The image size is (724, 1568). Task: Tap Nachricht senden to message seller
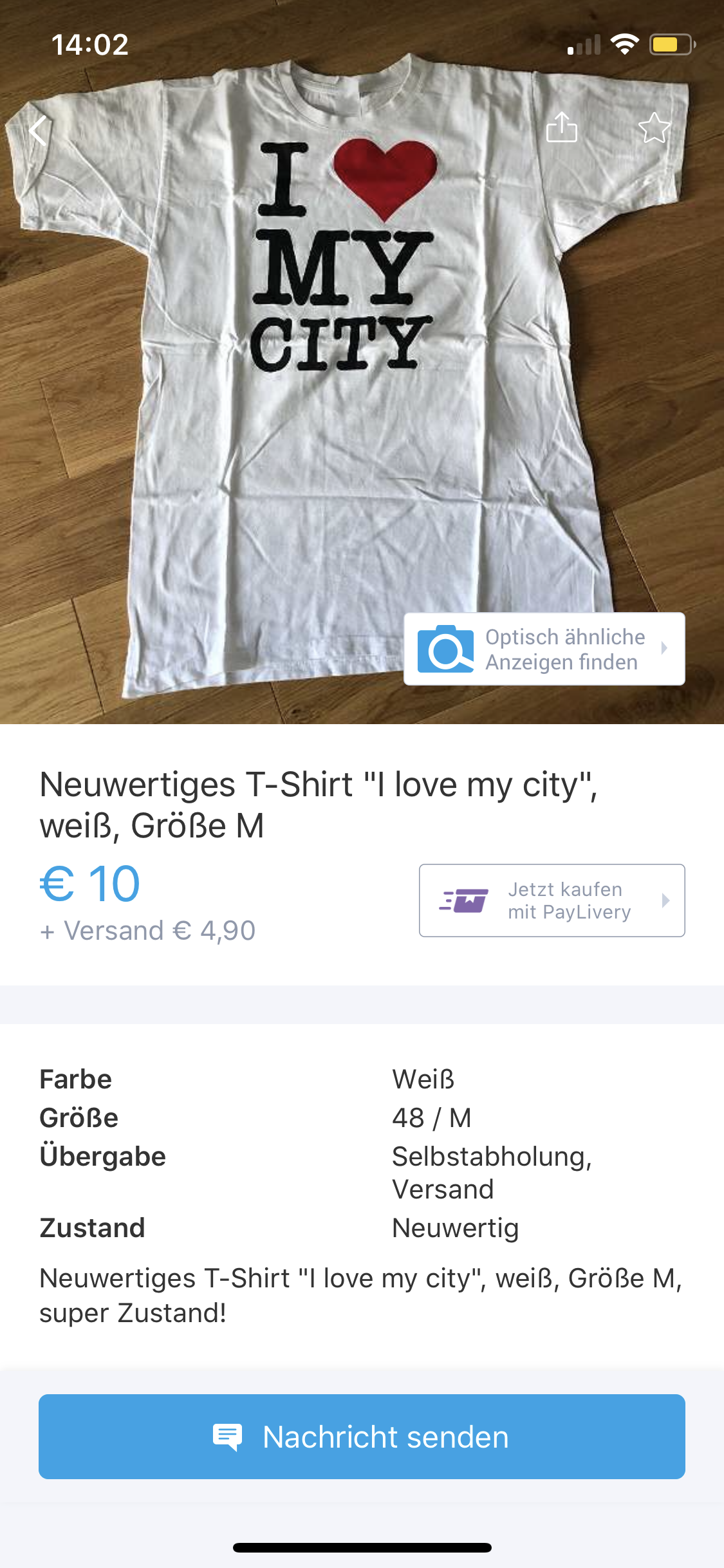(x=362, y=1436)
